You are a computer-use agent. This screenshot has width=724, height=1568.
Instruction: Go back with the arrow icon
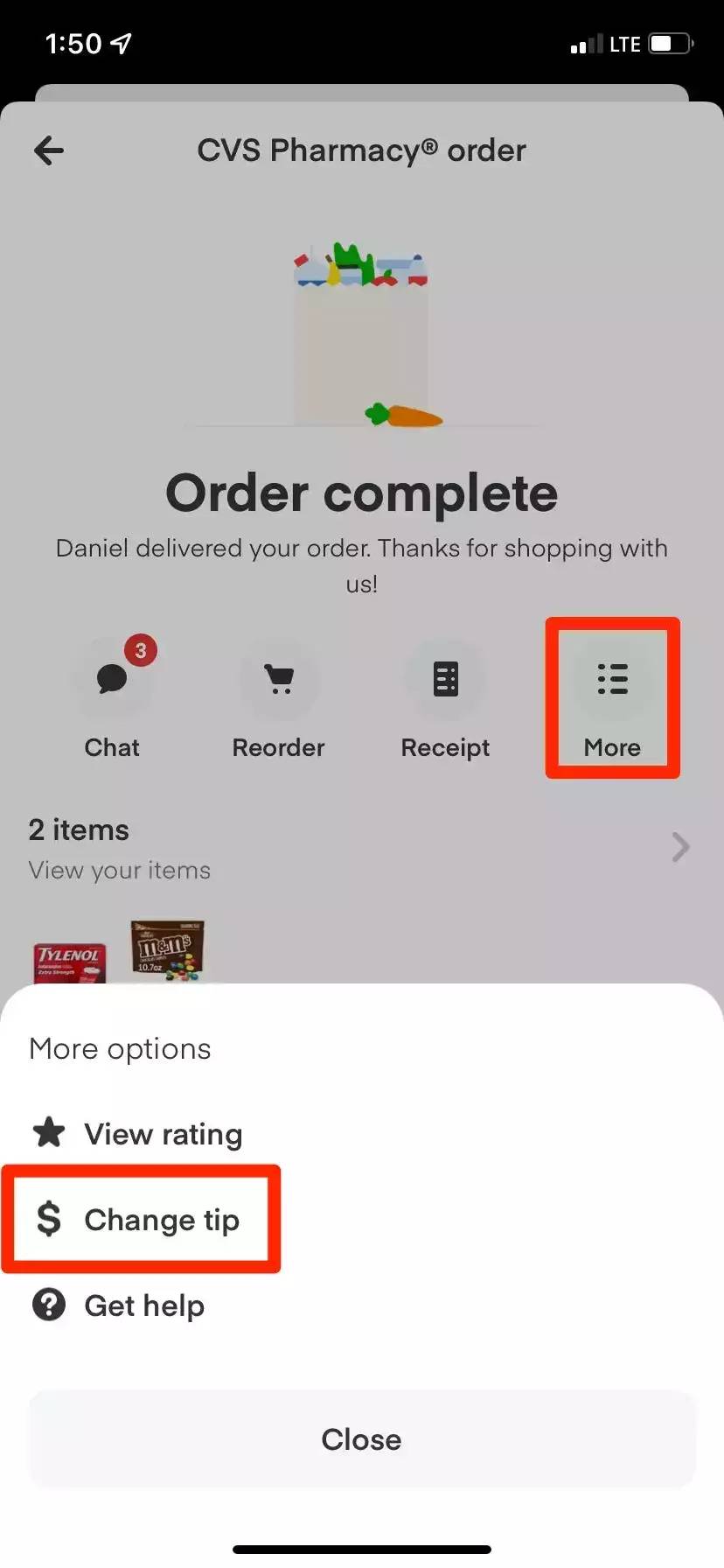[x=49, y=150]
